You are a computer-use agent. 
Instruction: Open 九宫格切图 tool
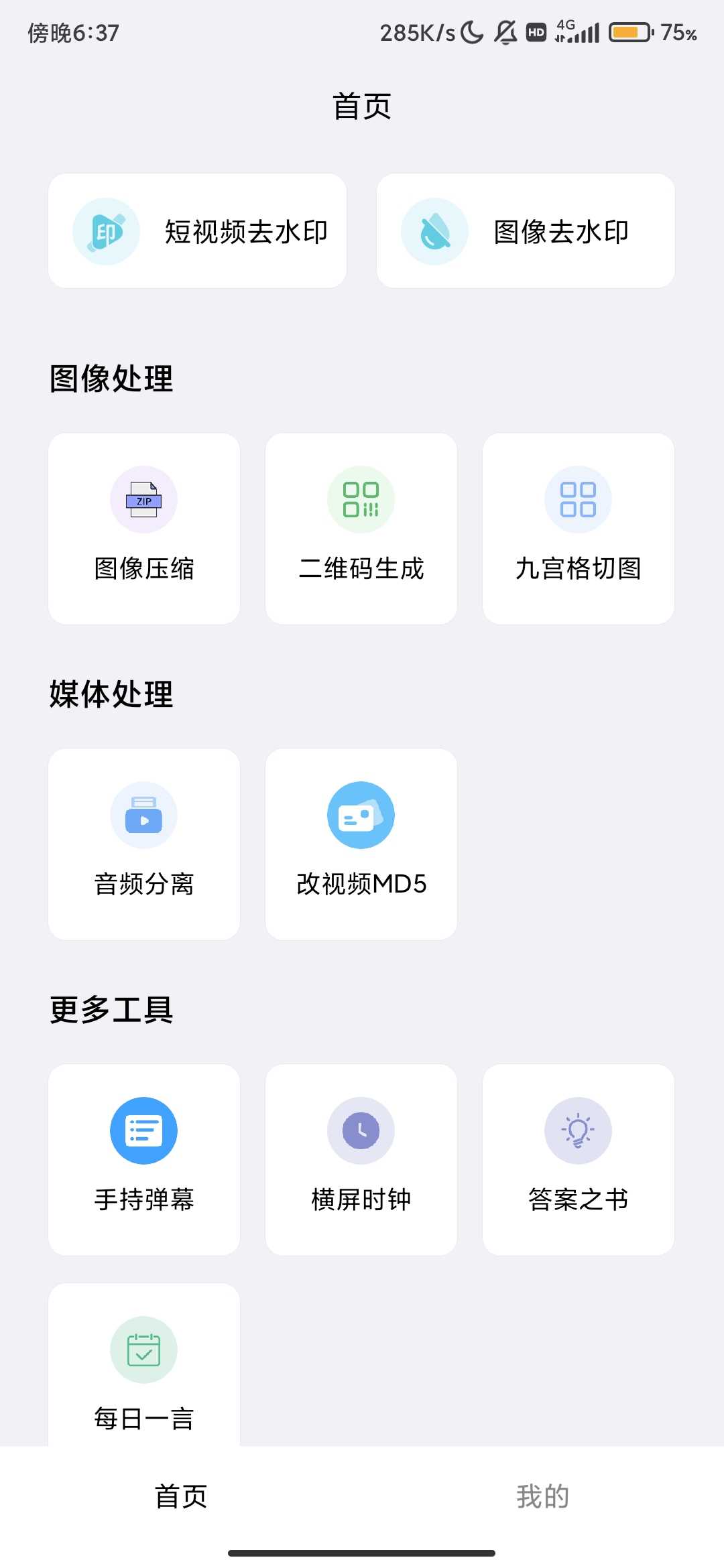point(579,529)
